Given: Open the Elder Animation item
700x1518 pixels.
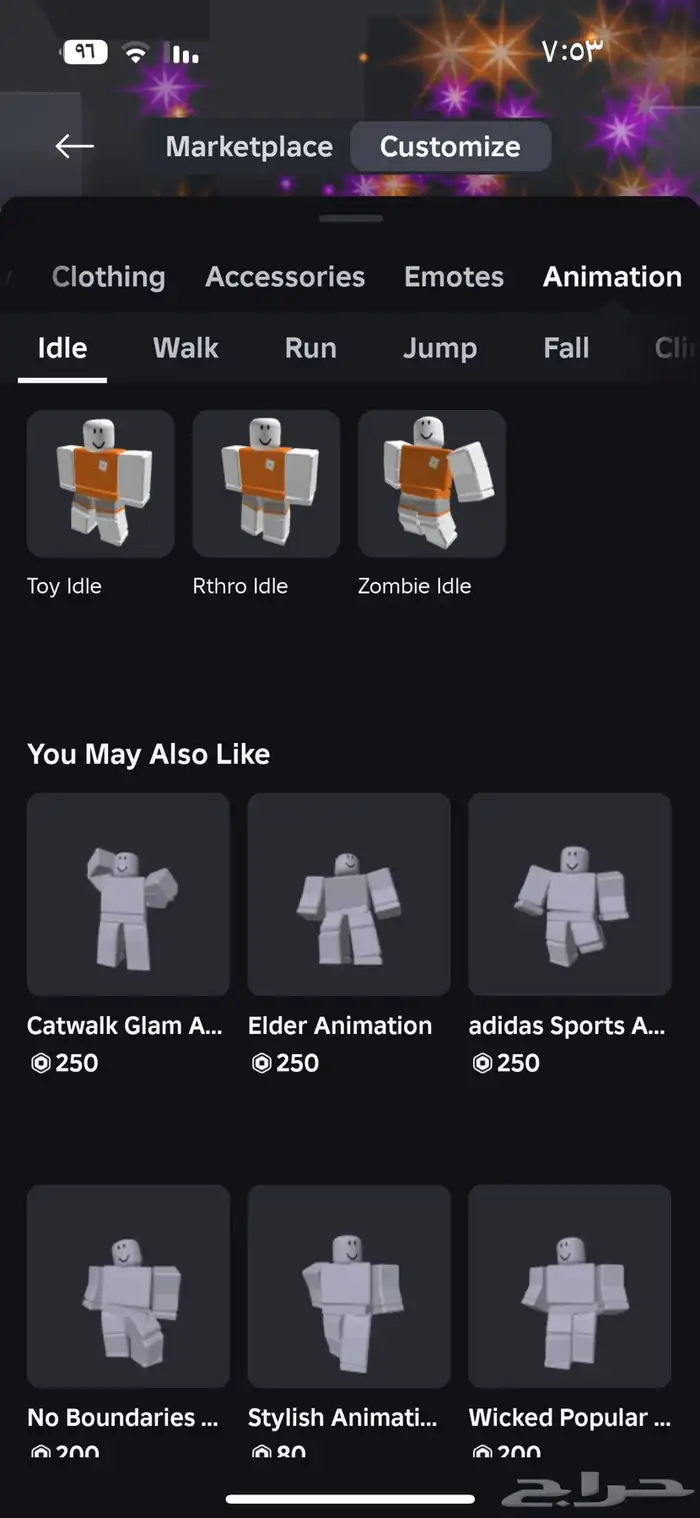Looking at the screenshot, I should coord(349,894).
